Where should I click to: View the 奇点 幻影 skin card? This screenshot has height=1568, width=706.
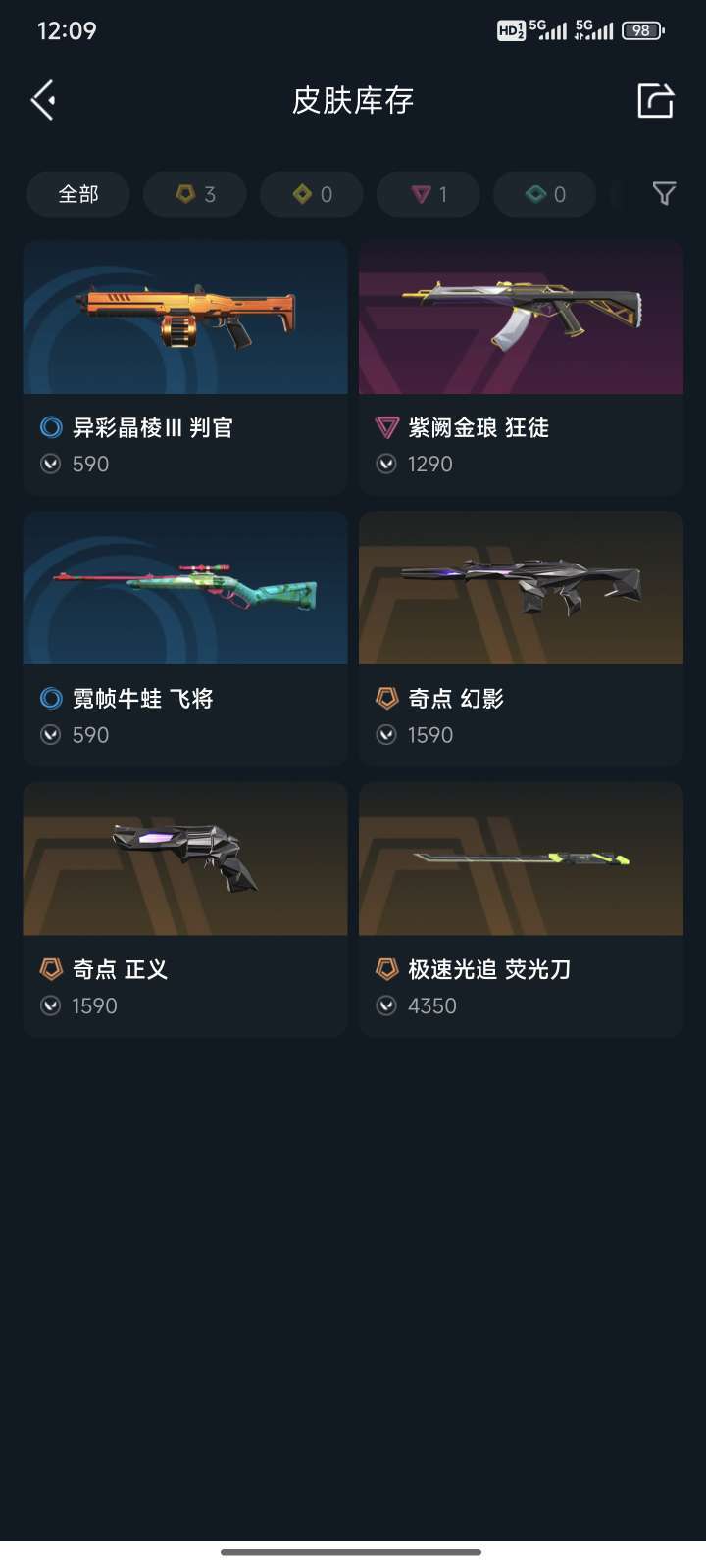click(521, 638)
